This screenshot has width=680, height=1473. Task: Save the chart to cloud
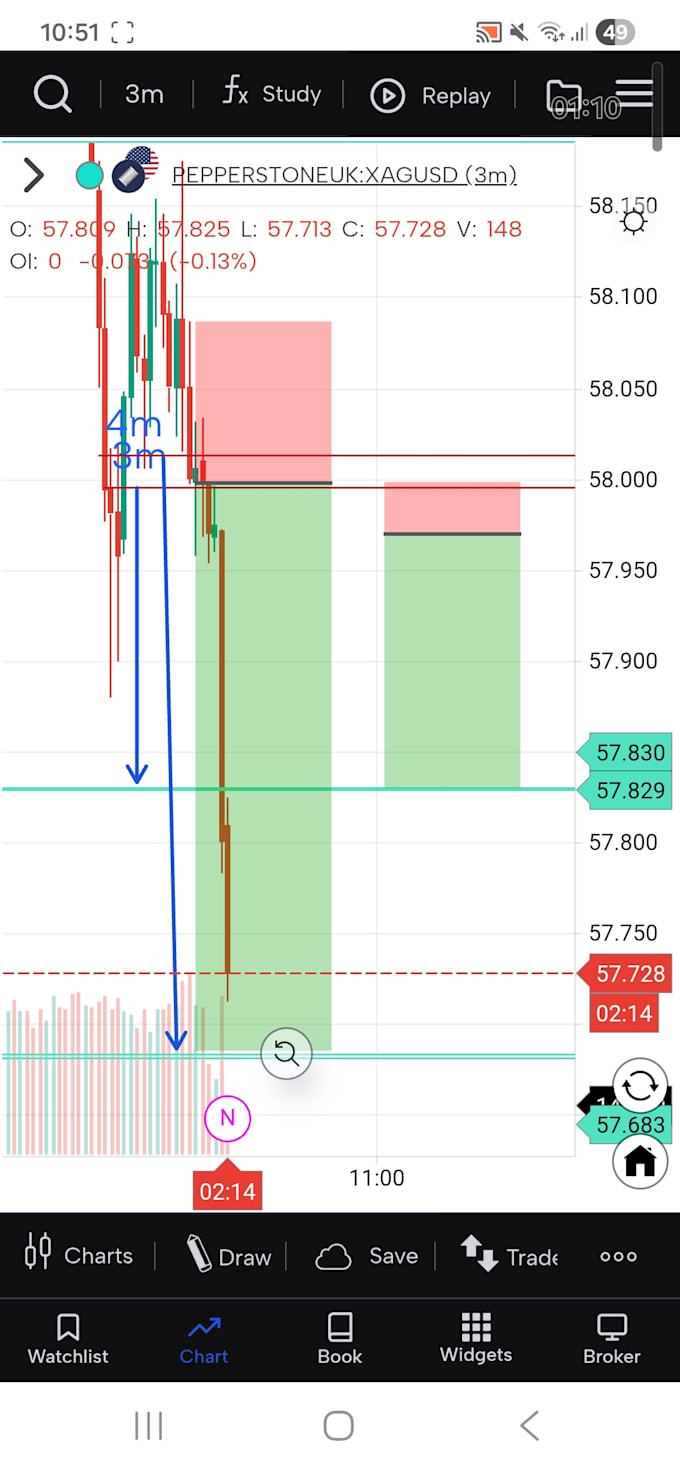coord(367,1256)
